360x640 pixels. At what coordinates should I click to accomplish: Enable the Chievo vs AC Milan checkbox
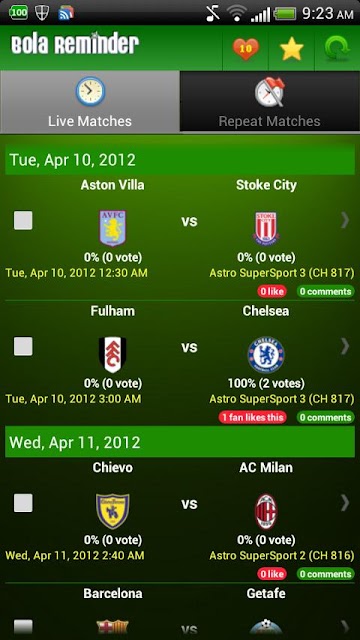(23, 503)
